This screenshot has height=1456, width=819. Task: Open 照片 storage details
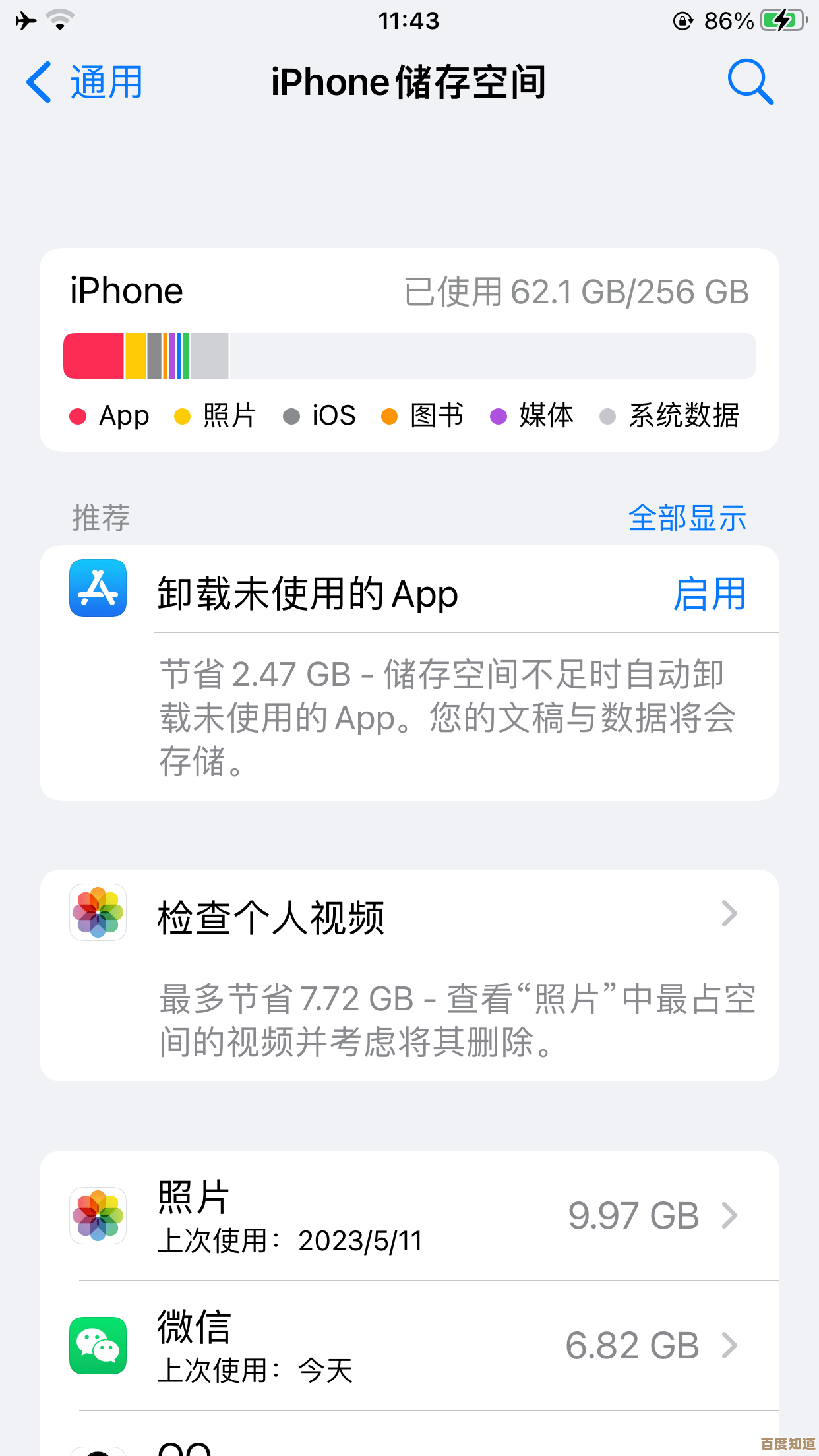pyautogui.click(x=409, y=1216)
